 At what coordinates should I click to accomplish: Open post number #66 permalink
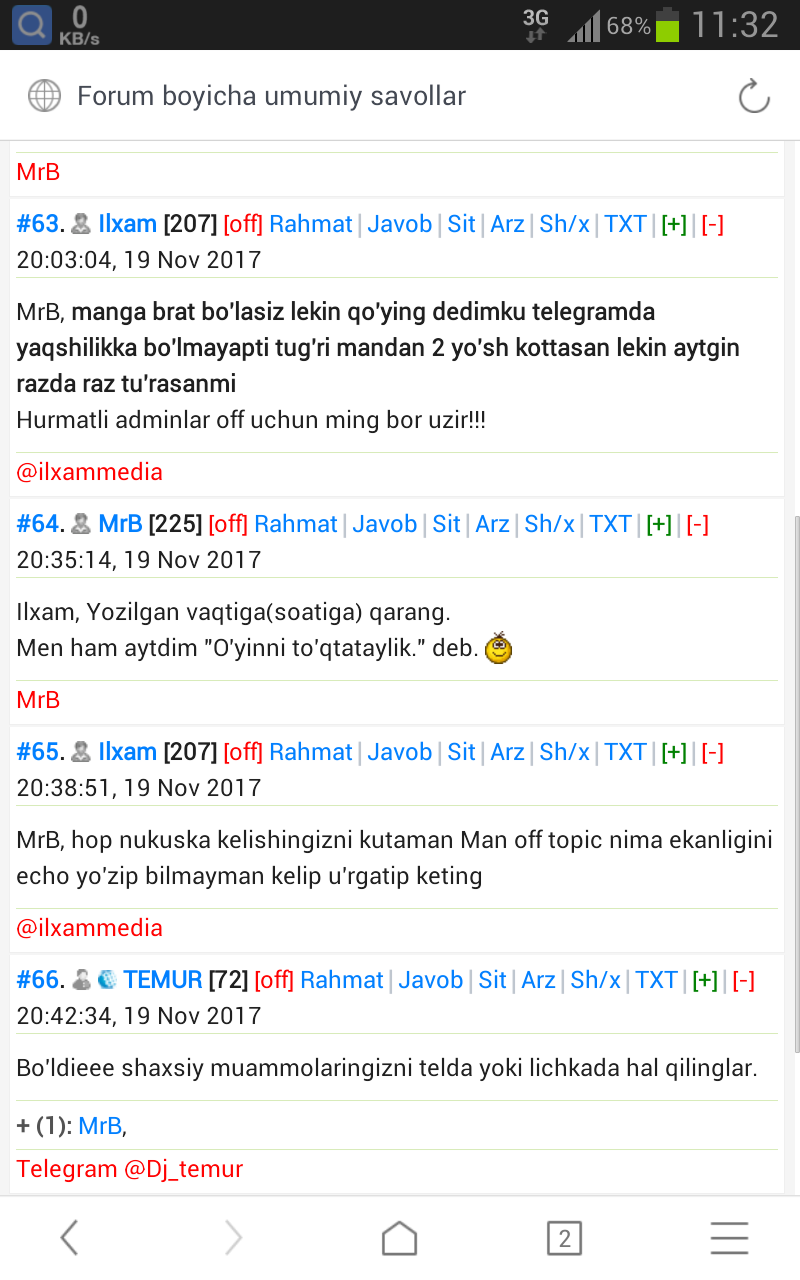pyautogui.click(x=38, y=980)
